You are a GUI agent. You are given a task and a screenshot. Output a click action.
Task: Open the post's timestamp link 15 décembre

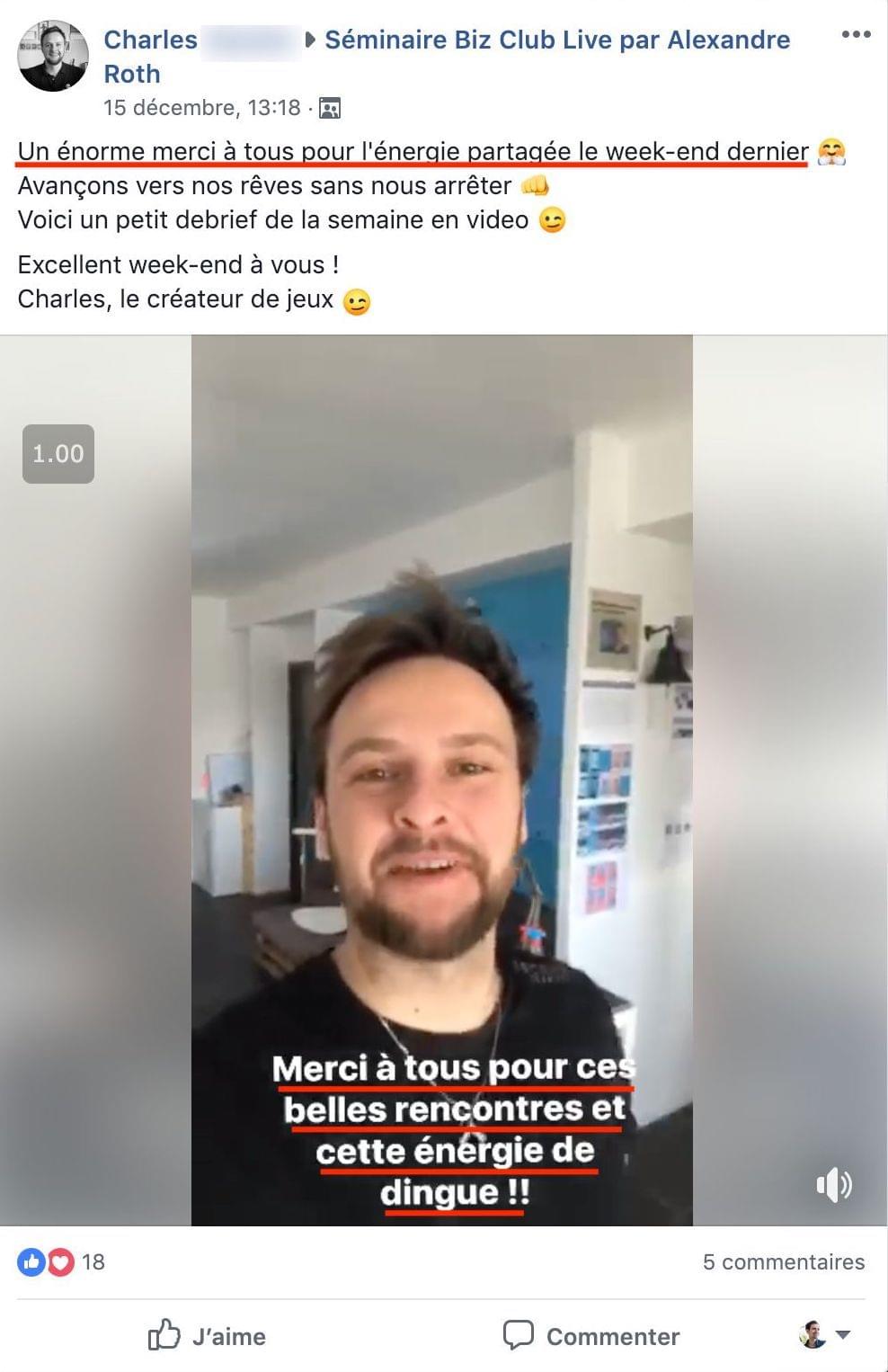click(201, 108)
